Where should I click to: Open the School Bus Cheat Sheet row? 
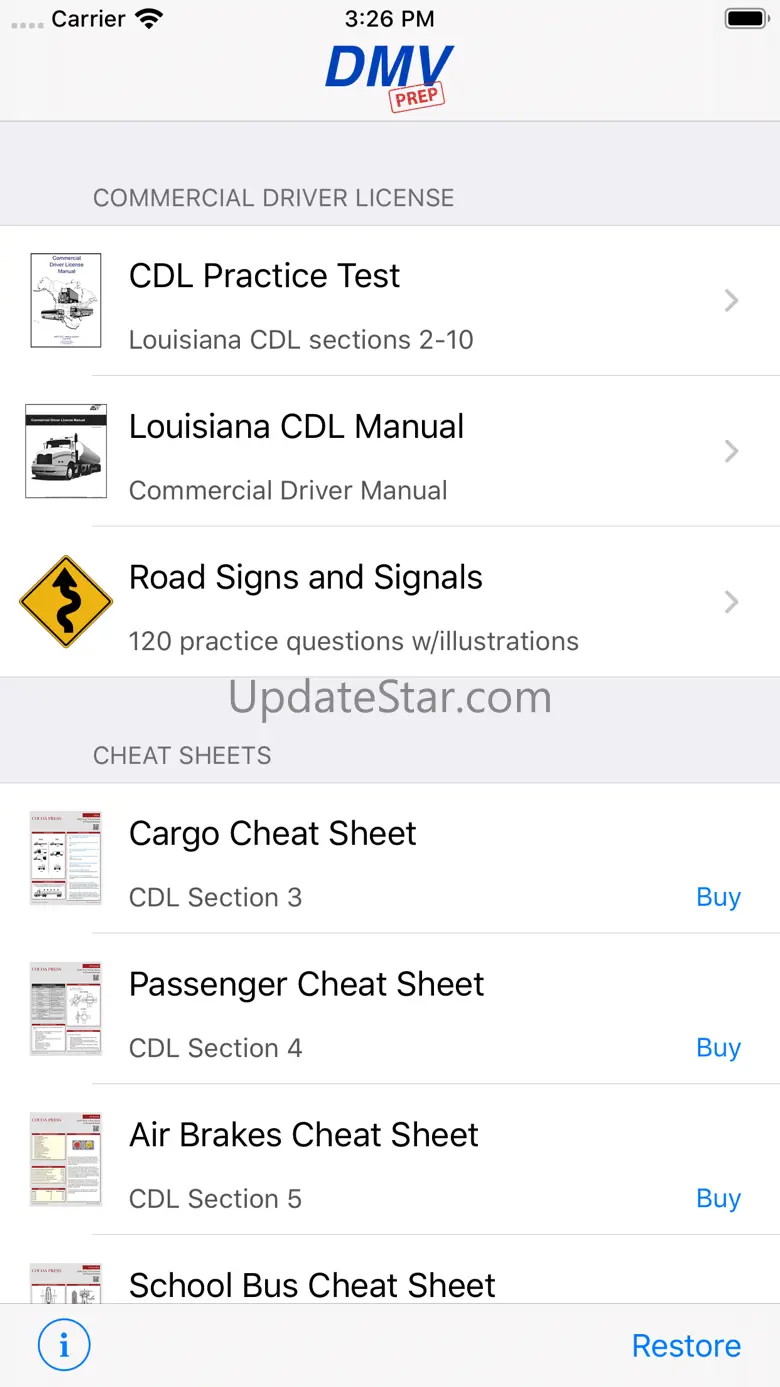pyautogui.click(x=390, y=1269)
